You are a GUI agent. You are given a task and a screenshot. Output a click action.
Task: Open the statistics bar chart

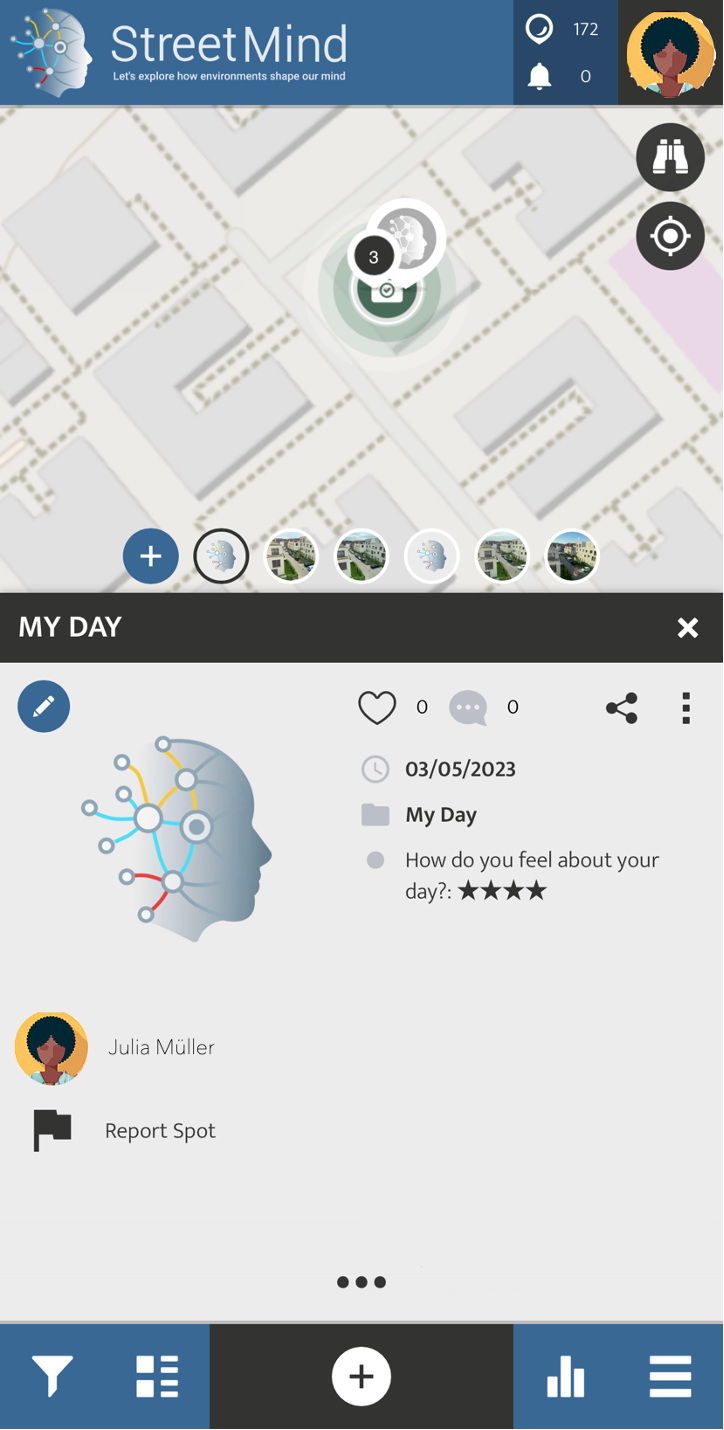tap(566, 1377)
